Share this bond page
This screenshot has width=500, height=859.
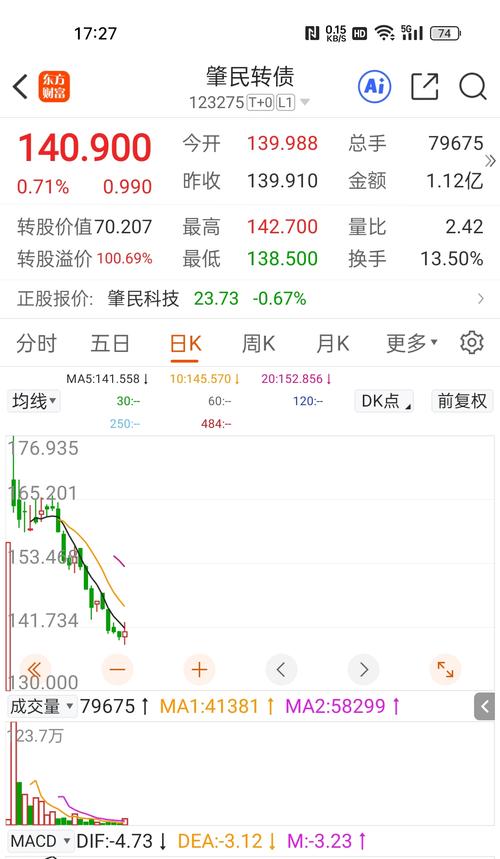click(x=425, y=86)
